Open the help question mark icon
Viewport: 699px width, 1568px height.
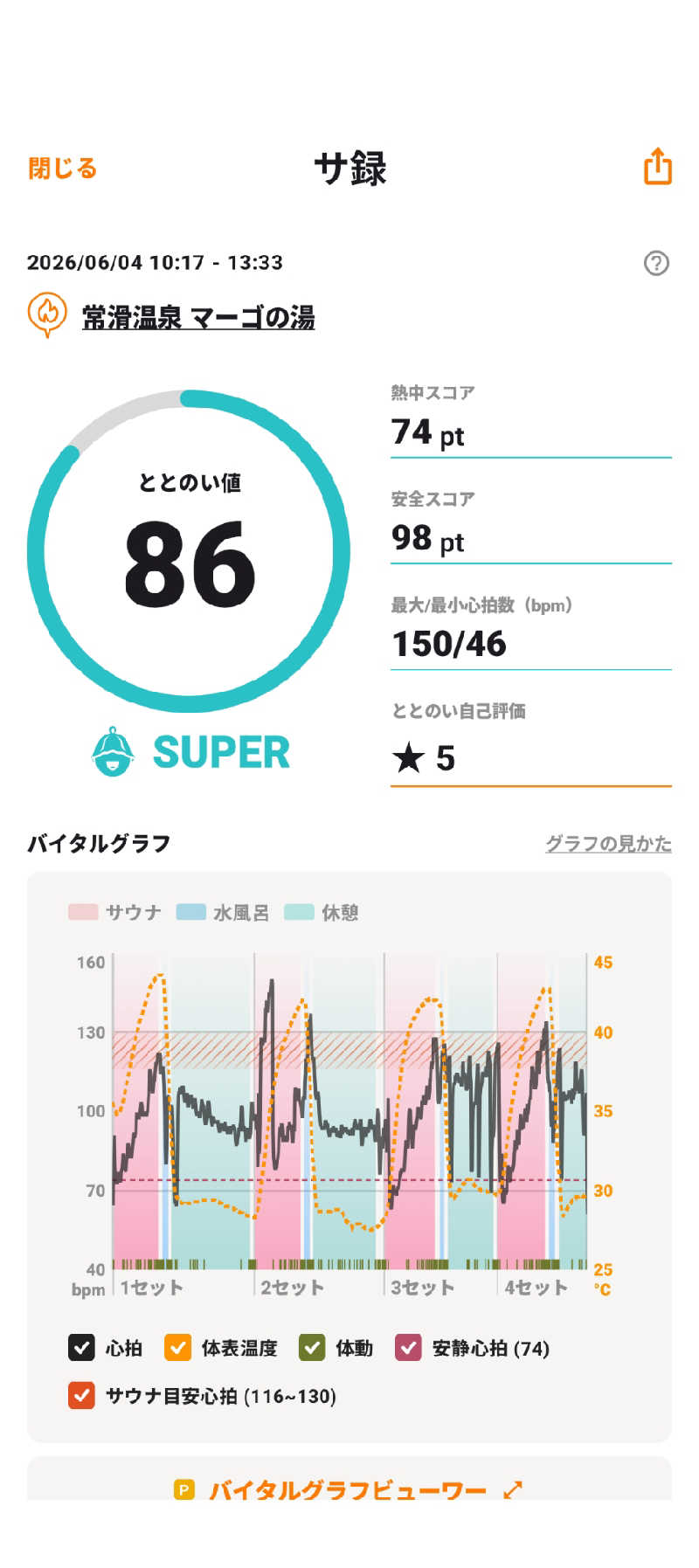tap(656, 263)
